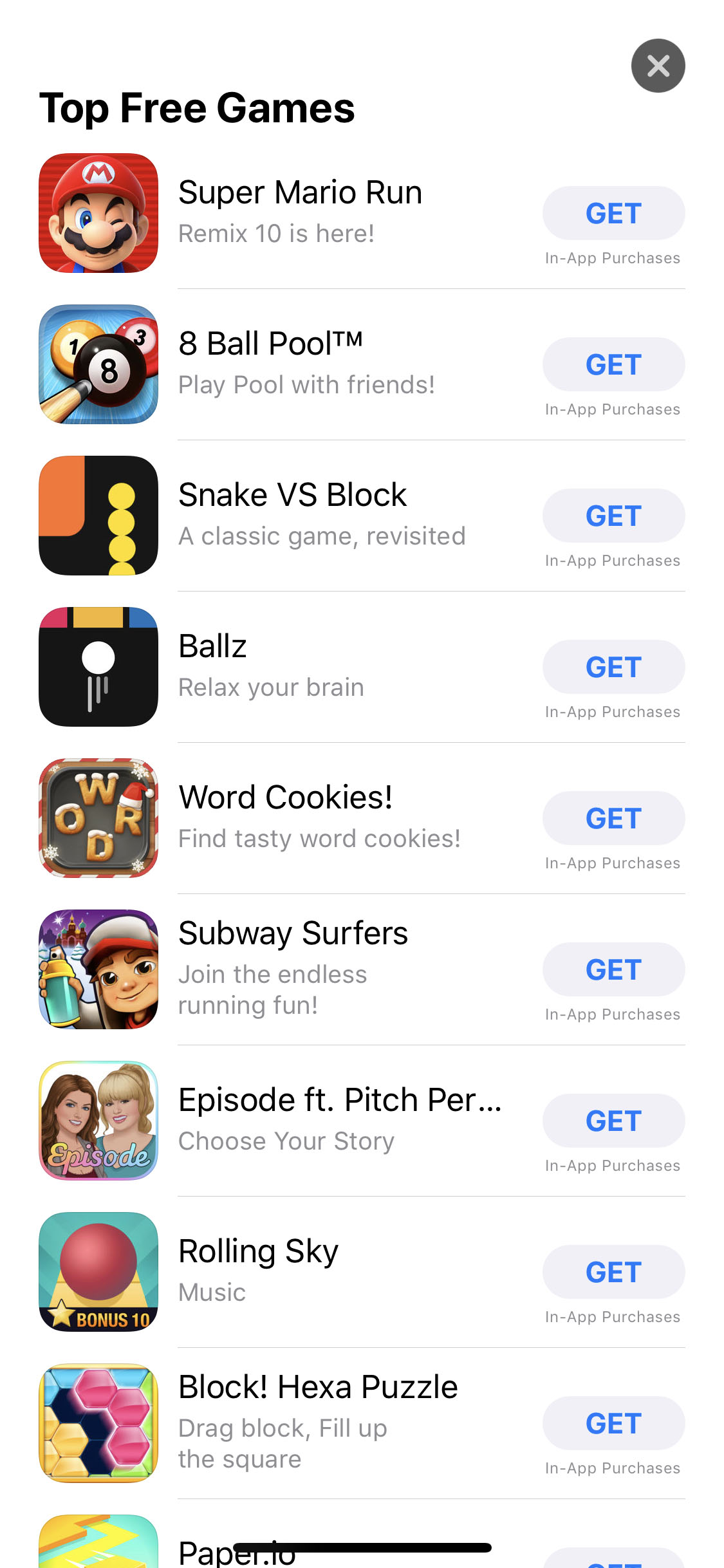The image size is (724, 1568).
Task: Open the Block! Hexa Puzzle listing
Action: point(318,1388)
